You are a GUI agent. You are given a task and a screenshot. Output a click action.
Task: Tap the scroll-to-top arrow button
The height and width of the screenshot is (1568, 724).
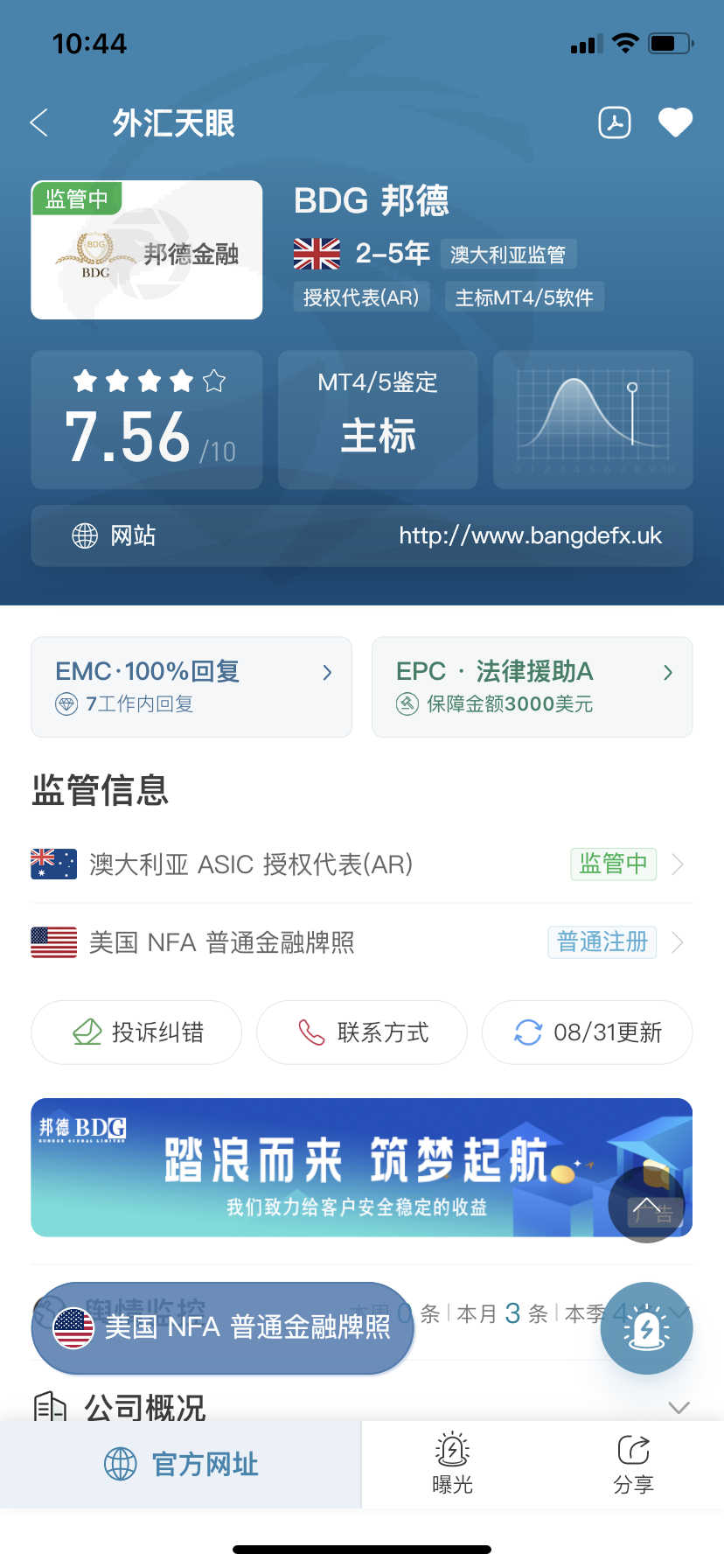tap(647, 1205)
